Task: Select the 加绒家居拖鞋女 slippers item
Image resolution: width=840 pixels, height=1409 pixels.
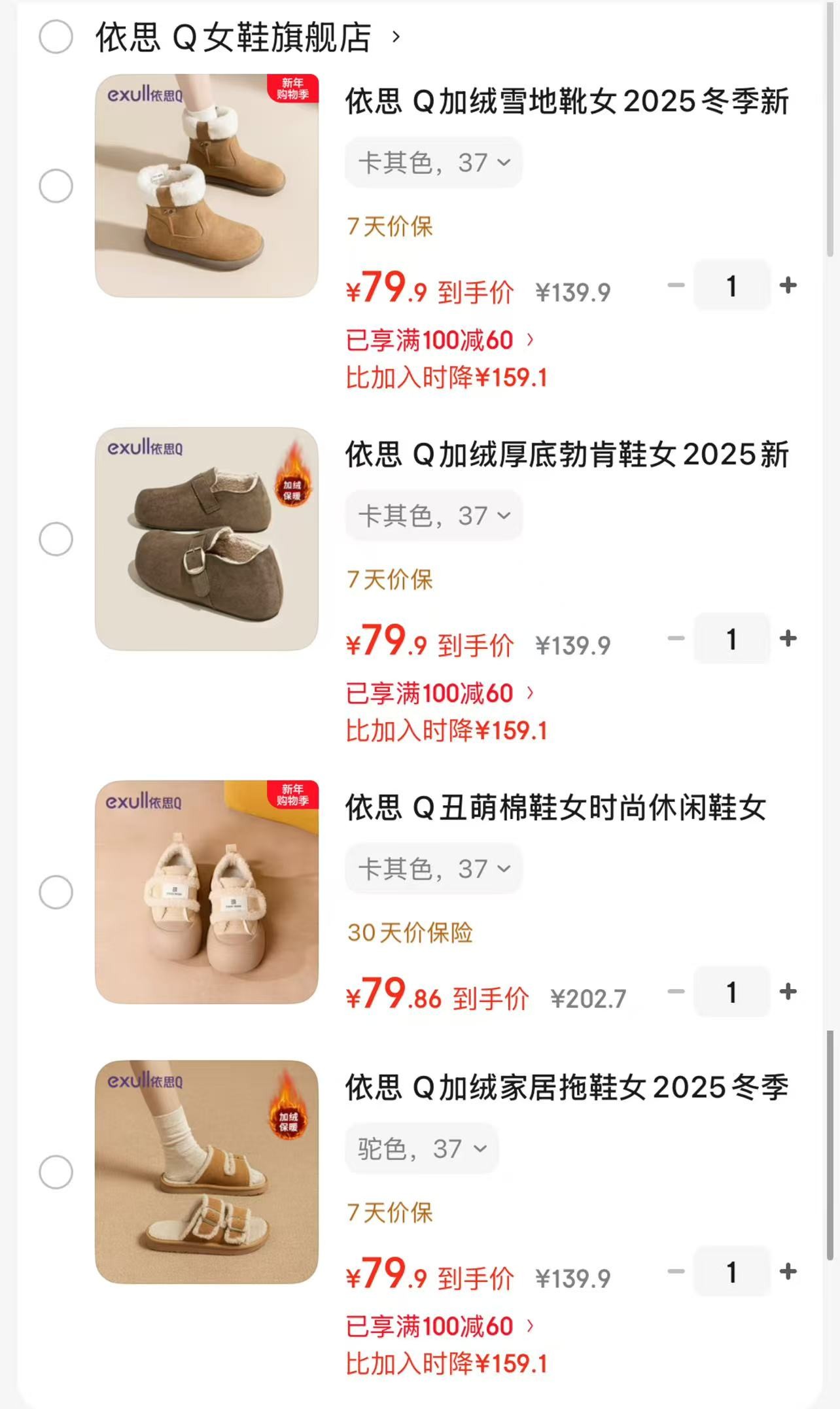Action: (56, 1172)
